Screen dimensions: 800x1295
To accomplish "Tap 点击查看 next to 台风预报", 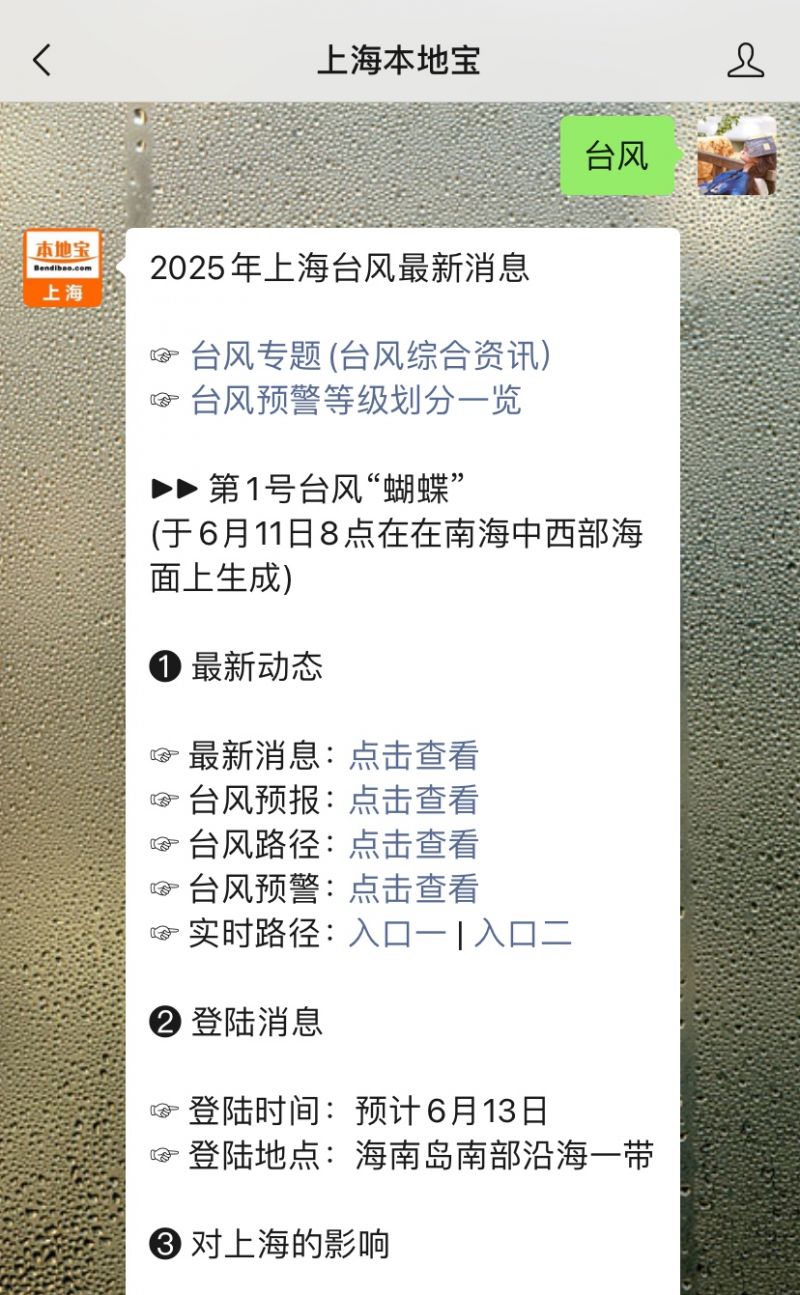I will click(x=414, y=800).
